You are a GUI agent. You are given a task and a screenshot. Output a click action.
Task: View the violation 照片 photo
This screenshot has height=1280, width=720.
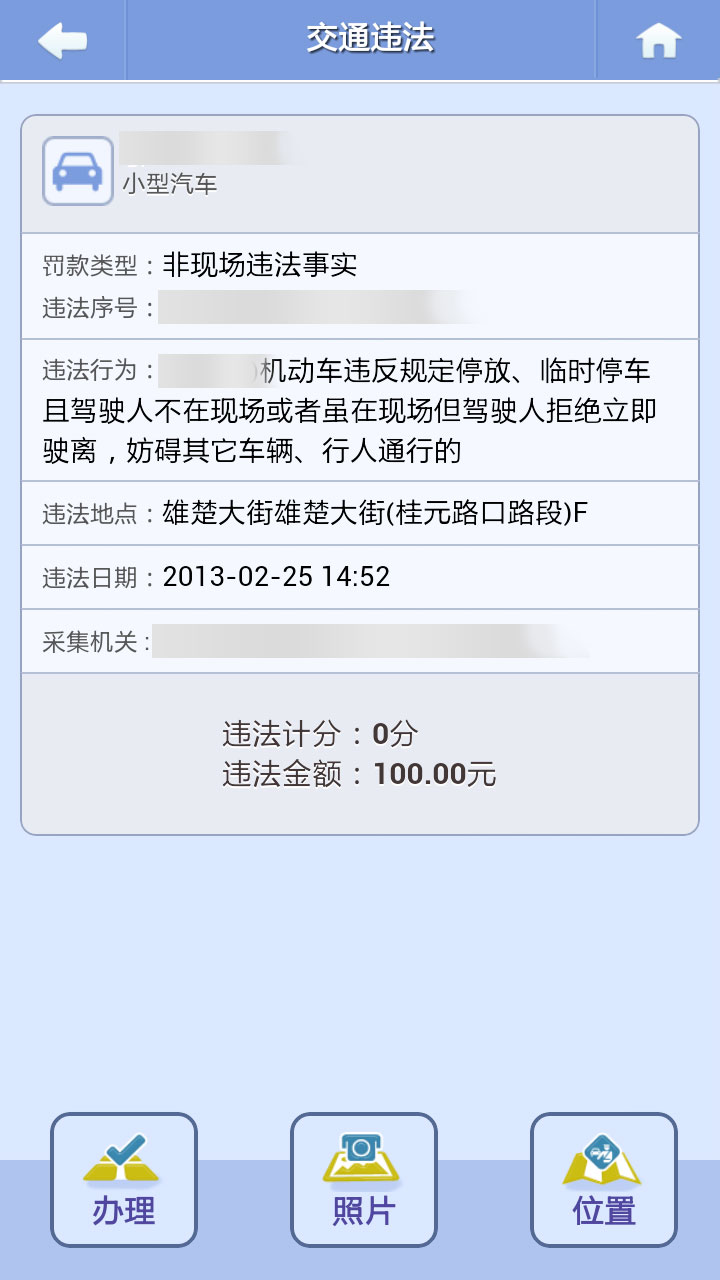[364, 1180]
